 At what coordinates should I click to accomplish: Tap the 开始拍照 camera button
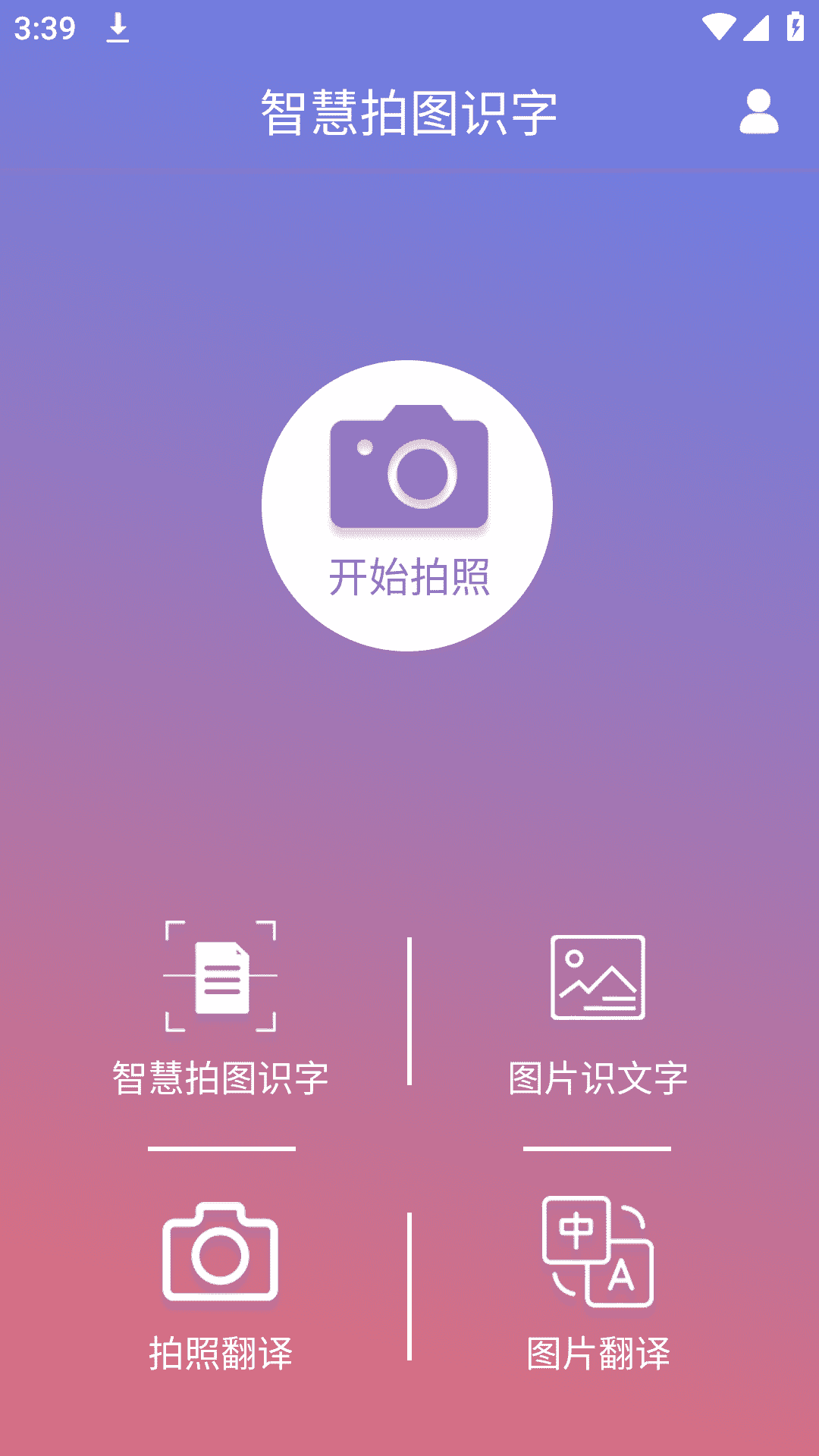point(407,505)
